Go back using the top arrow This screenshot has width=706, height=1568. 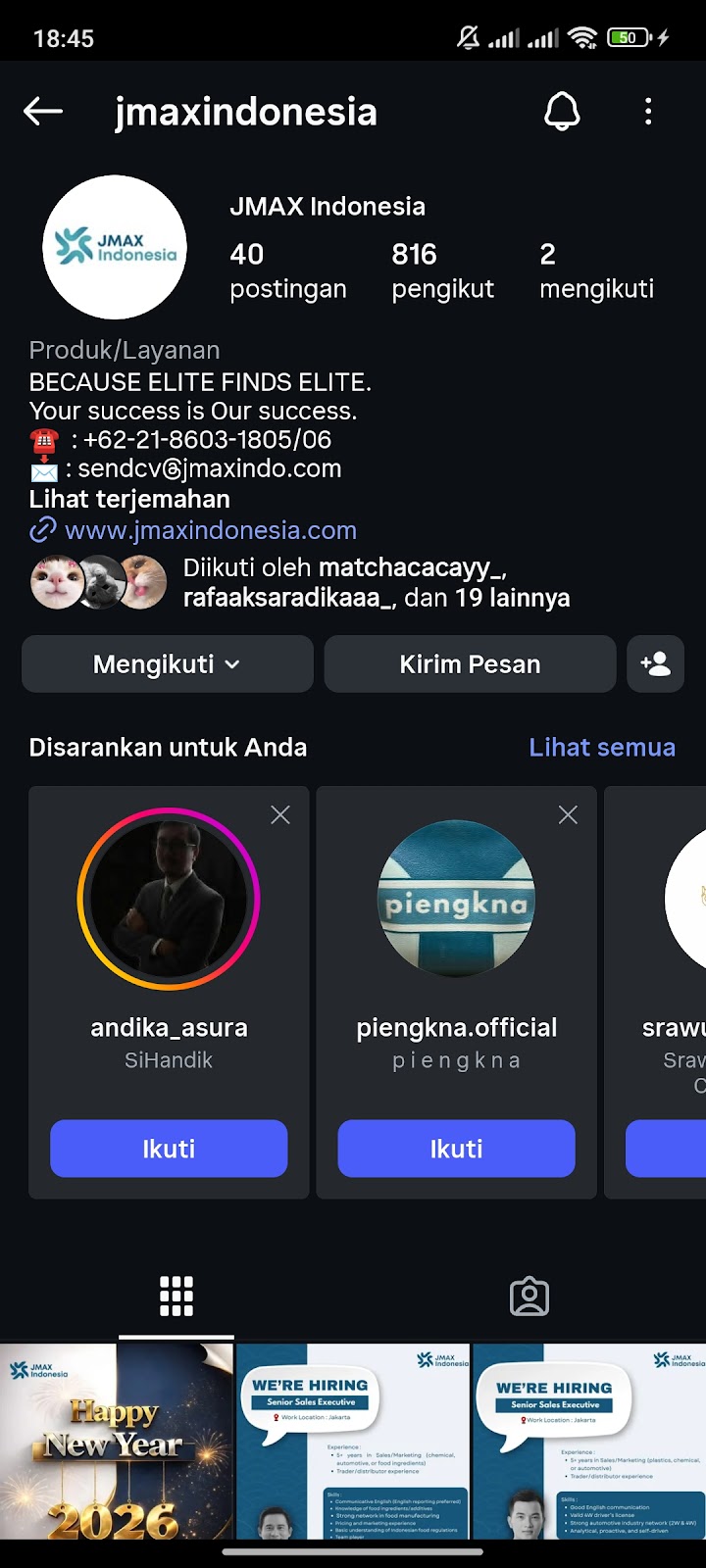click(x=43, y=112)
